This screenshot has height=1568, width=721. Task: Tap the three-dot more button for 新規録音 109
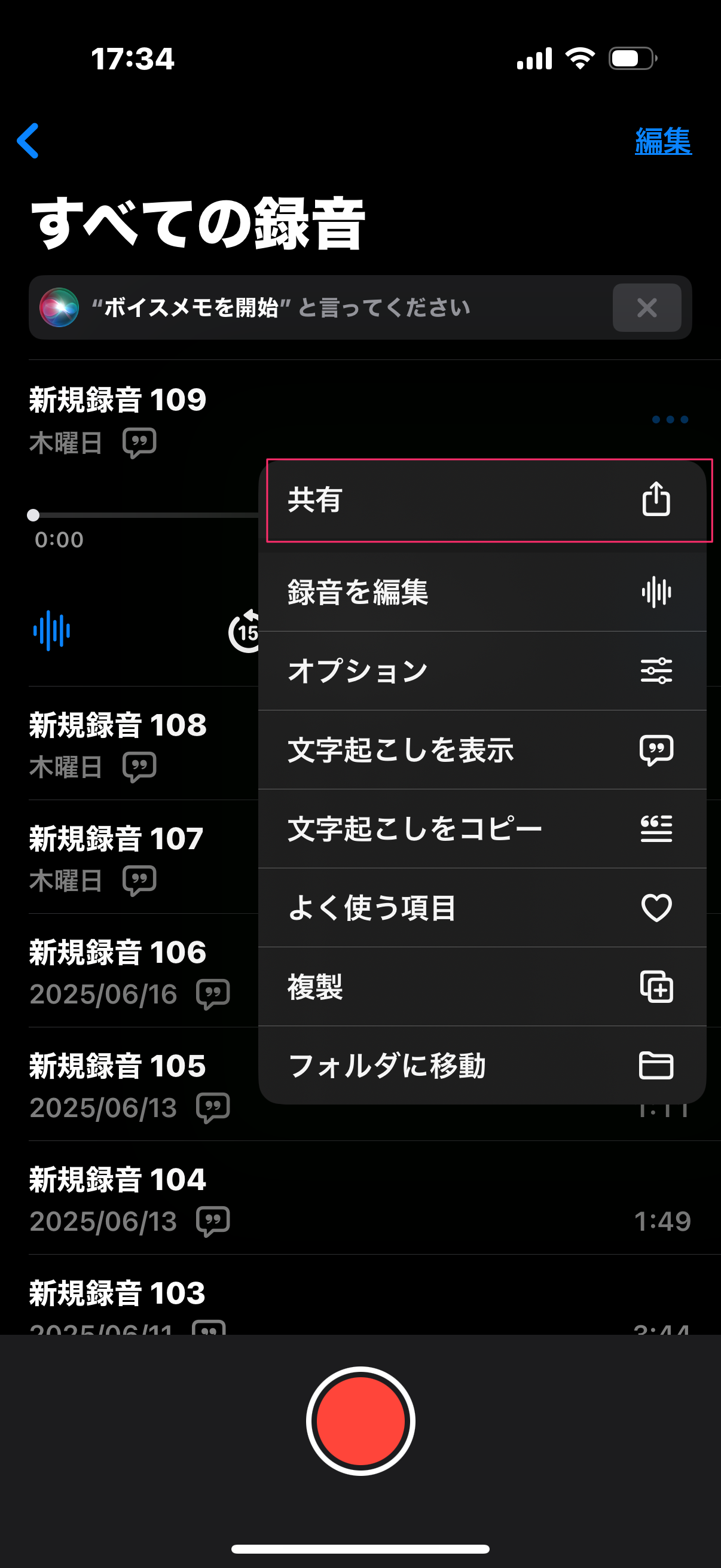(x=670, y=419)
